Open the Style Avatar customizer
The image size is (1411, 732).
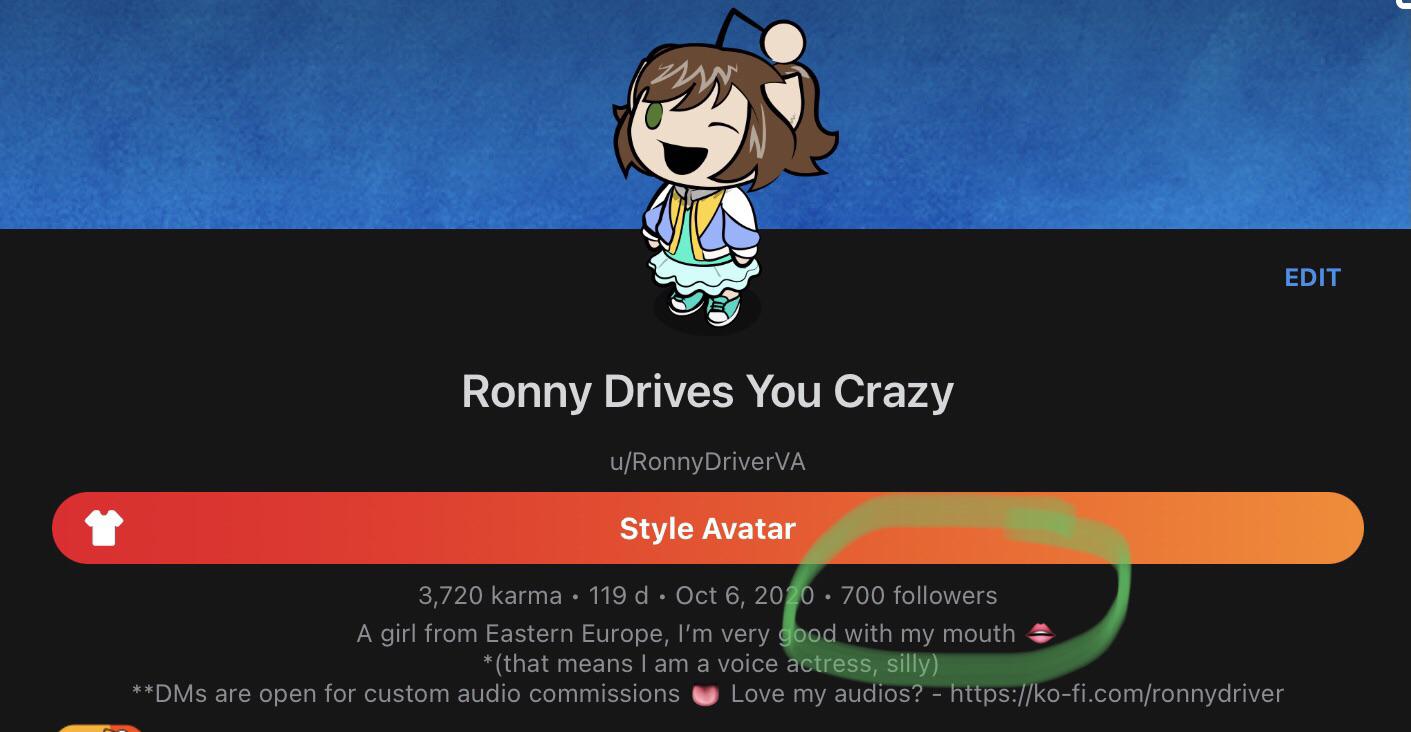707,528
